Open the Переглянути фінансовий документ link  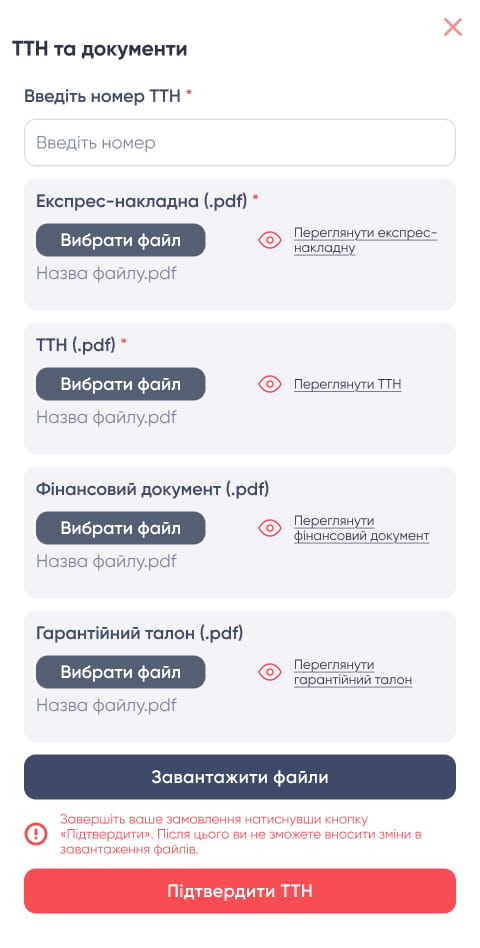pos(362,528)
